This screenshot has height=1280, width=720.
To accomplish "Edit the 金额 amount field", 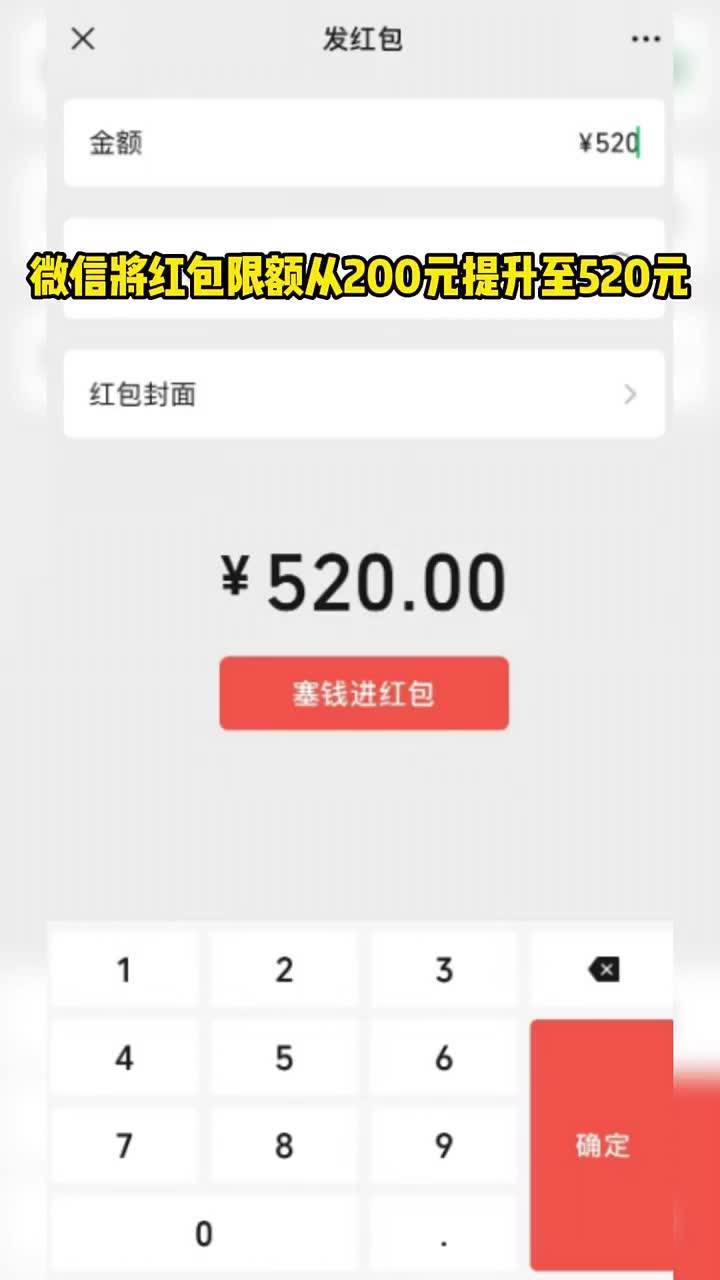I will coord(364,143).
